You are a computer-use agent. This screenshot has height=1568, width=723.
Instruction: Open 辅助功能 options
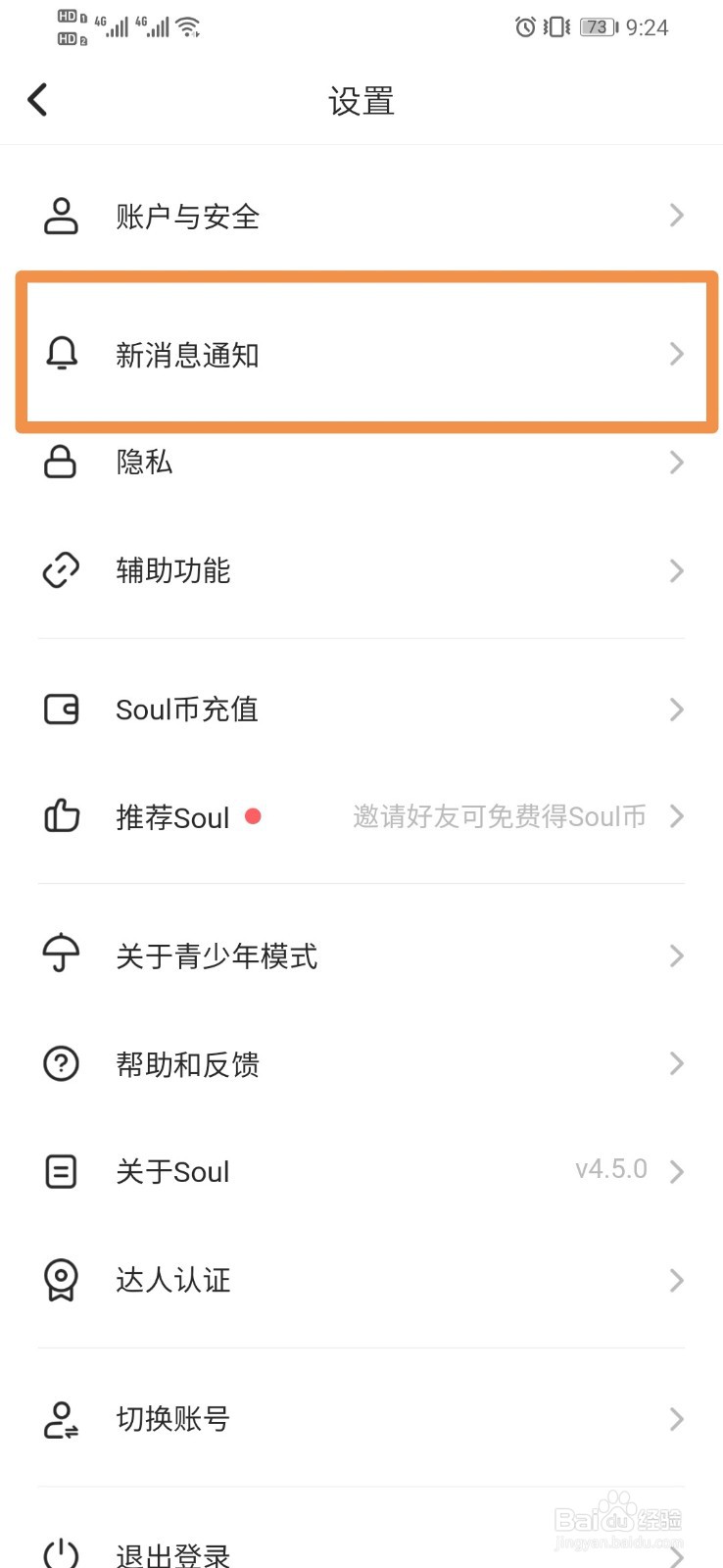pos(361,570)
